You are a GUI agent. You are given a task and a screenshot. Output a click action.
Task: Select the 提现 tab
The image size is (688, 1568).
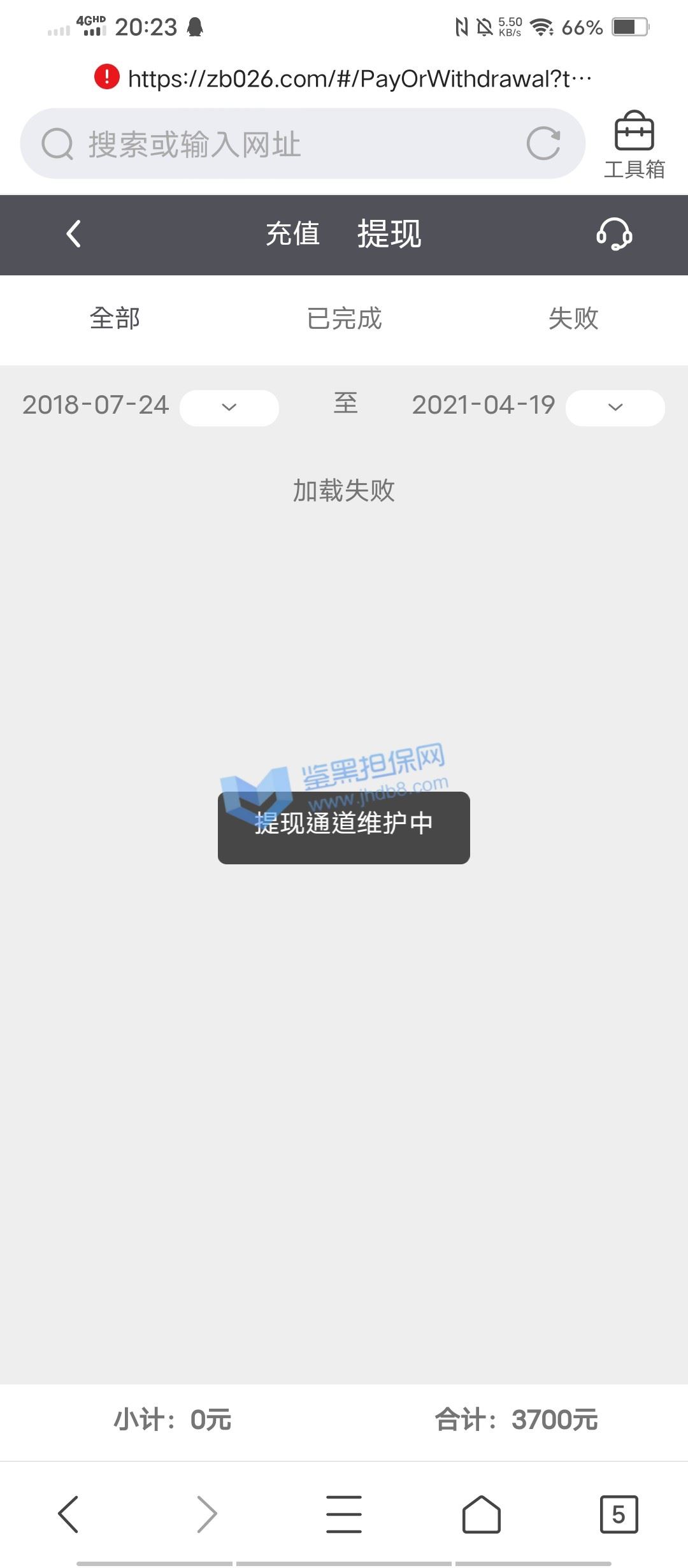pos(389,234)
